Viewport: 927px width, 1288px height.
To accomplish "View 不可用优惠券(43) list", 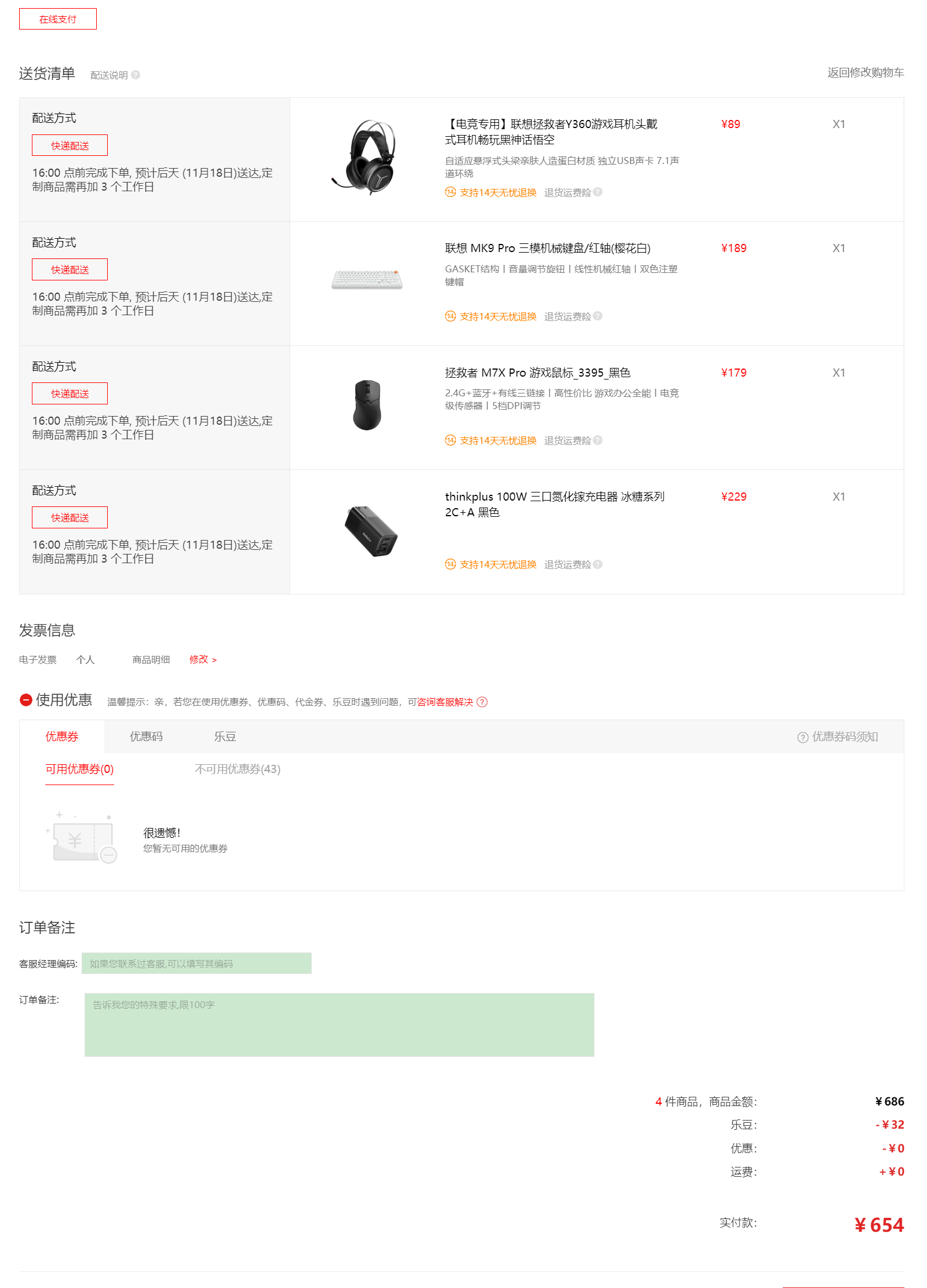I will [x=238, y=769].
